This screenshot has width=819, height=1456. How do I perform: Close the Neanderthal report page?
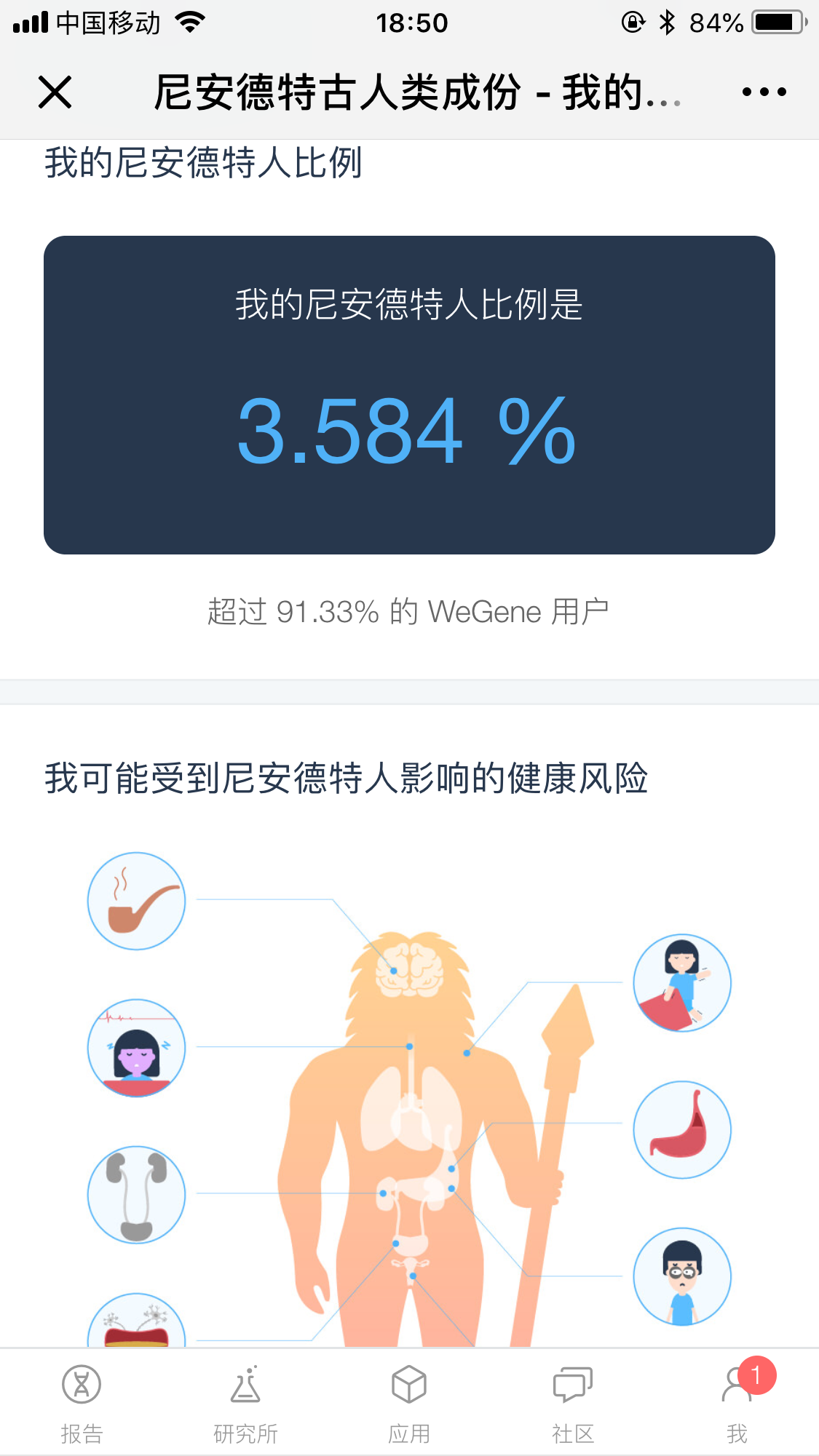click(55, 92)
